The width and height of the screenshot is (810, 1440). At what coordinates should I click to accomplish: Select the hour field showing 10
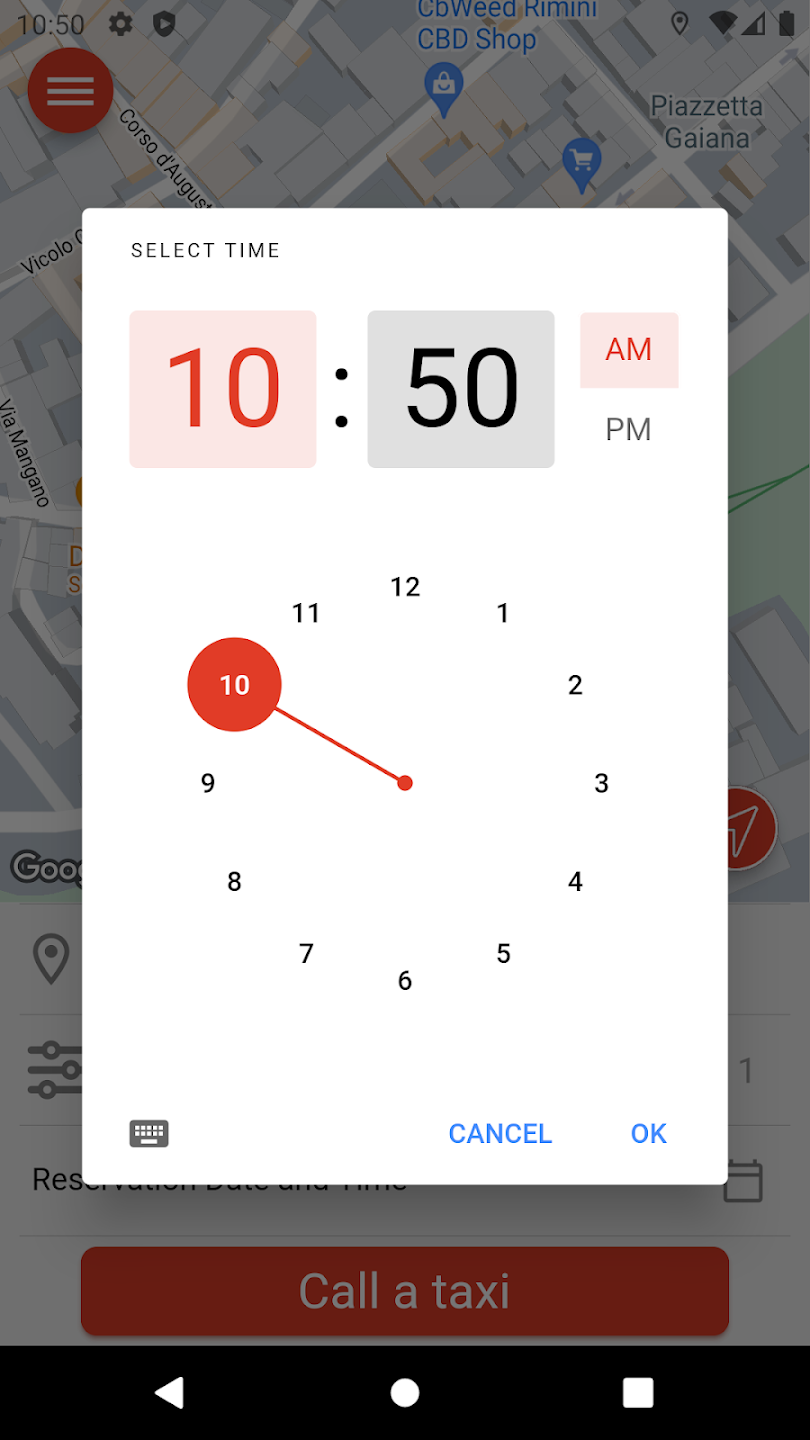[223, 389]
